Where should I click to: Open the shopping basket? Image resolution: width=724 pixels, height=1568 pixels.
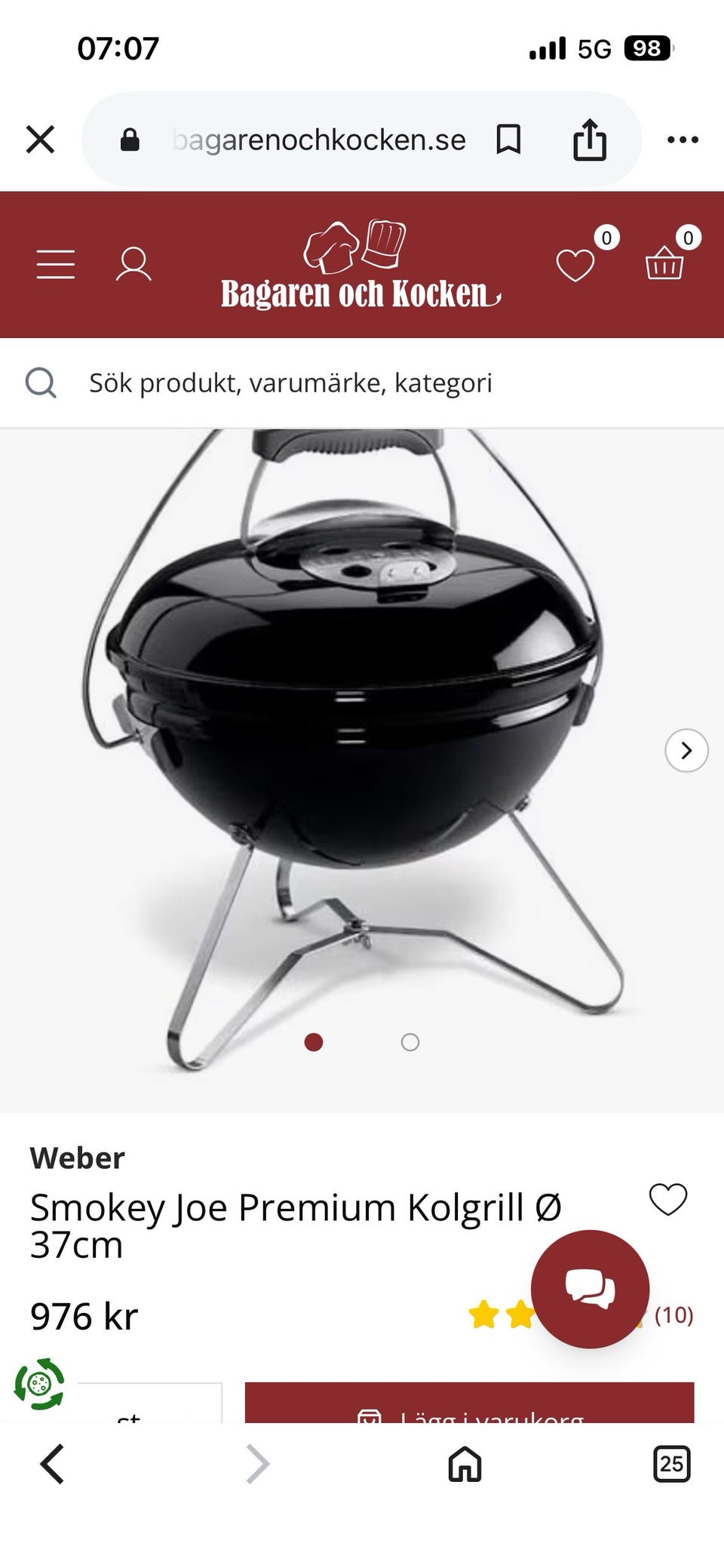pos(664,263)
